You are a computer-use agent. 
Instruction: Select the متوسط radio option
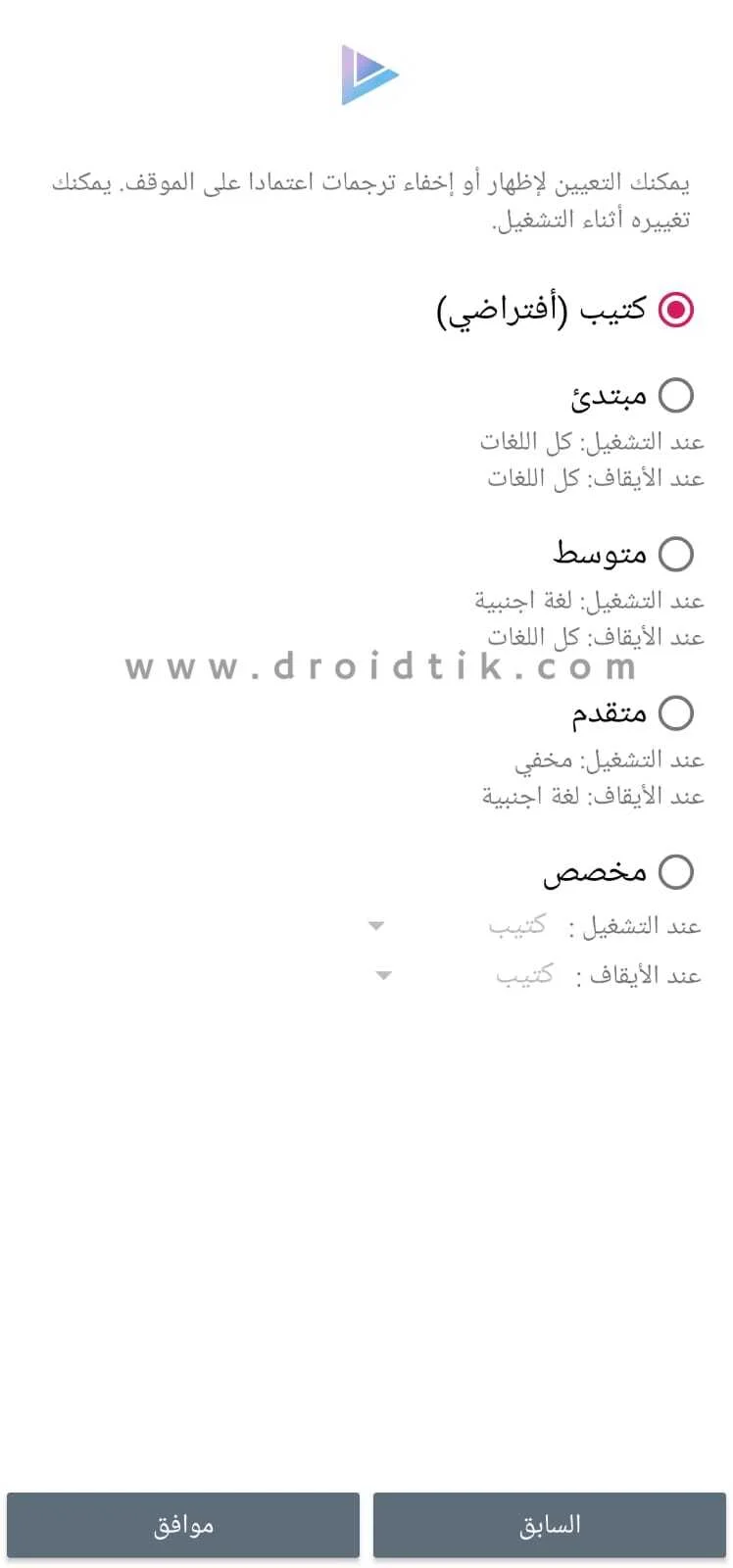tap(675, 554)
